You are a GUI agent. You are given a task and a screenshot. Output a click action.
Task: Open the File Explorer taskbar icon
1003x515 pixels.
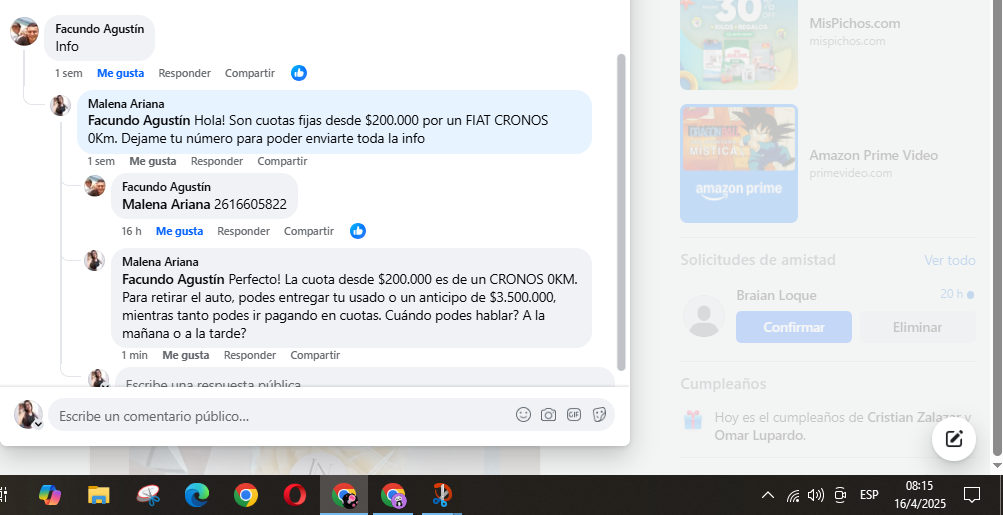tap(99, 495)
